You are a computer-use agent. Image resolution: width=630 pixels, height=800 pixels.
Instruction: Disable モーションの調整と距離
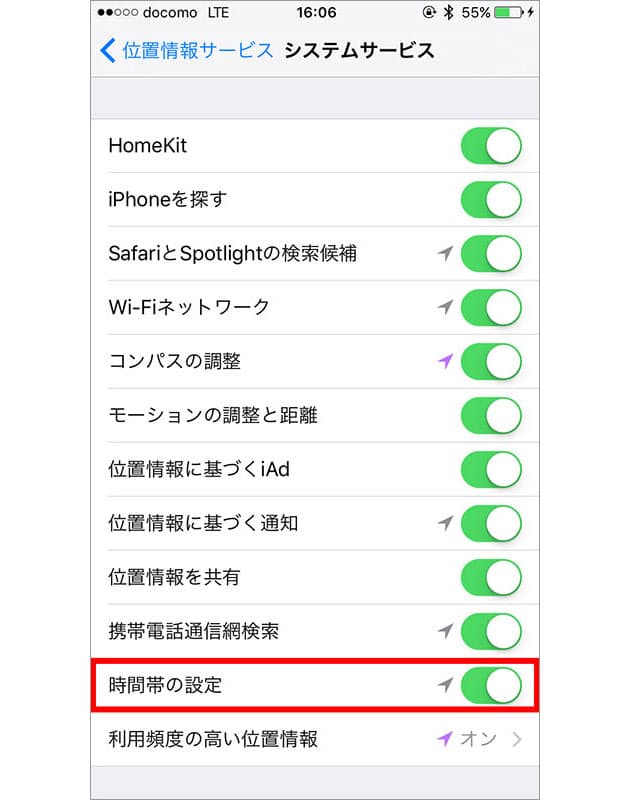click(491, 416)
